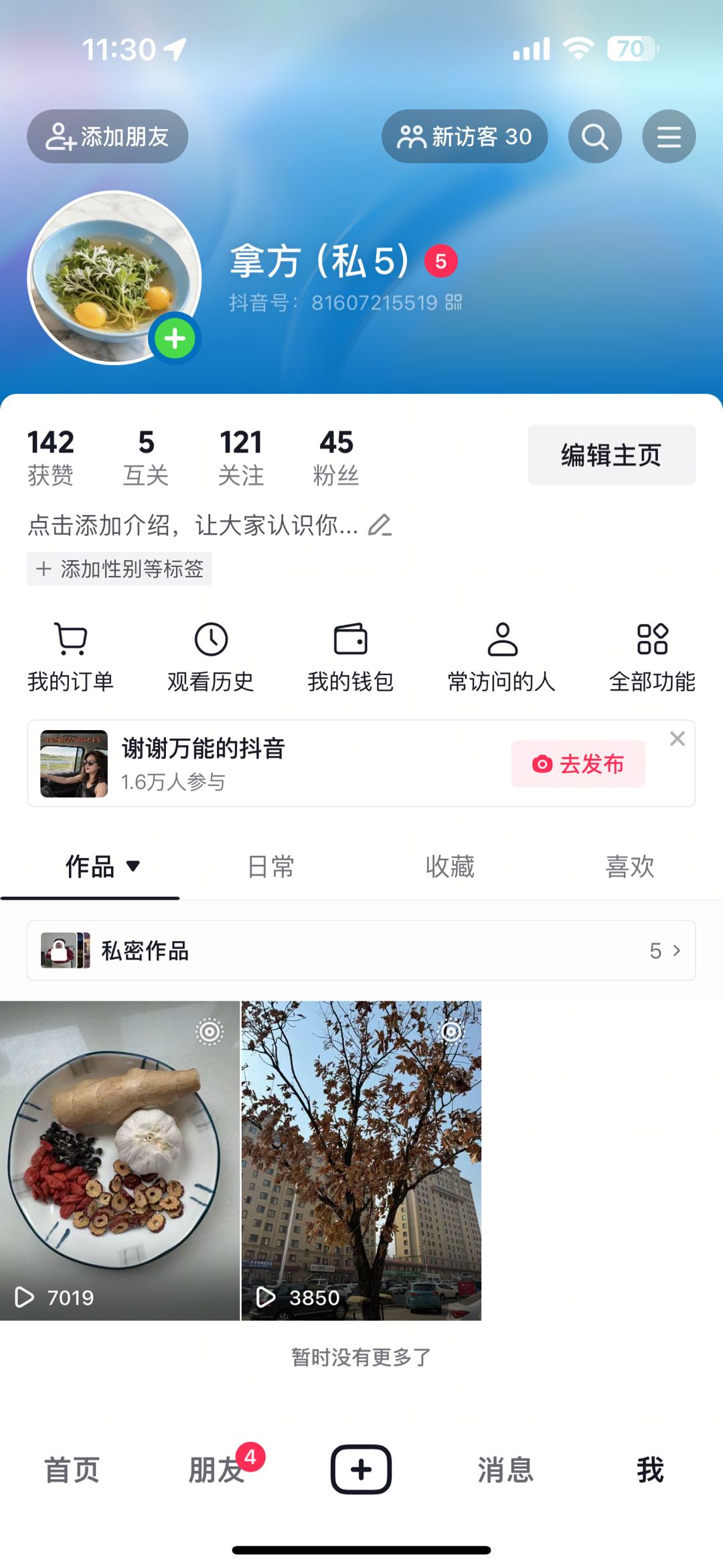Open the search icon at top right
723x1568 pixels.
pos(594,137)
